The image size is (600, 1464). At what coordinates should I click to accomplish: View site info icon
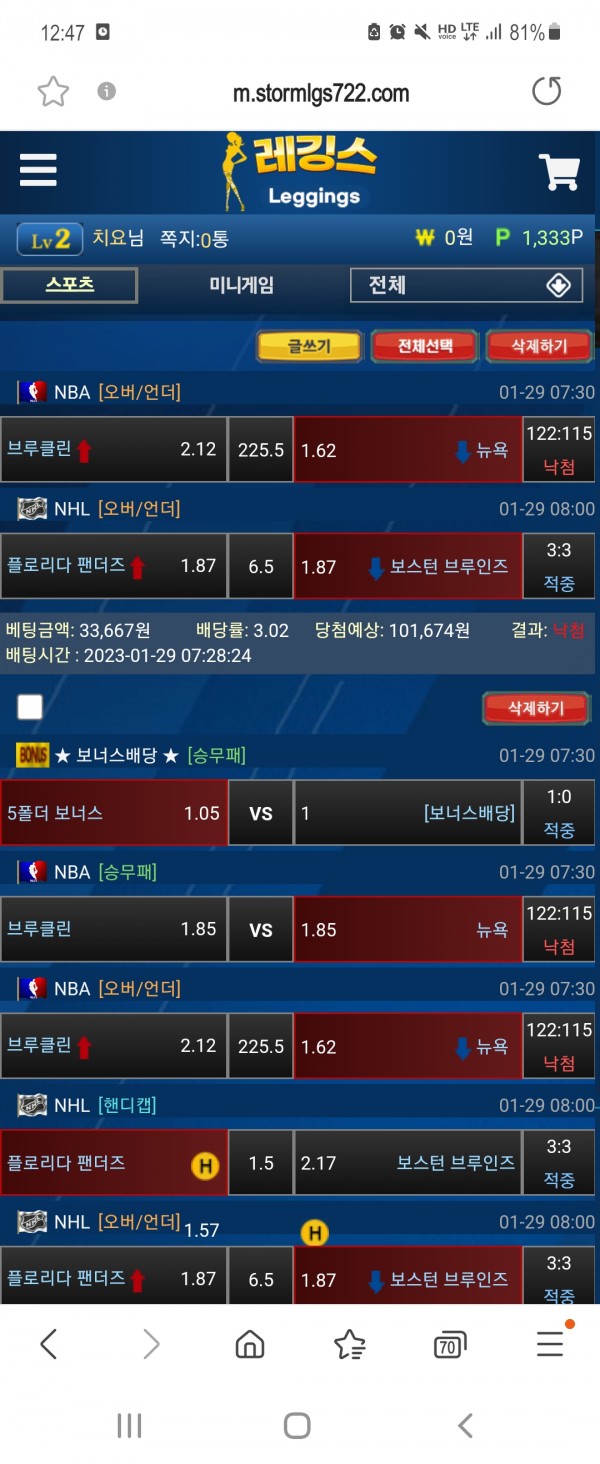tap(106, 92)
